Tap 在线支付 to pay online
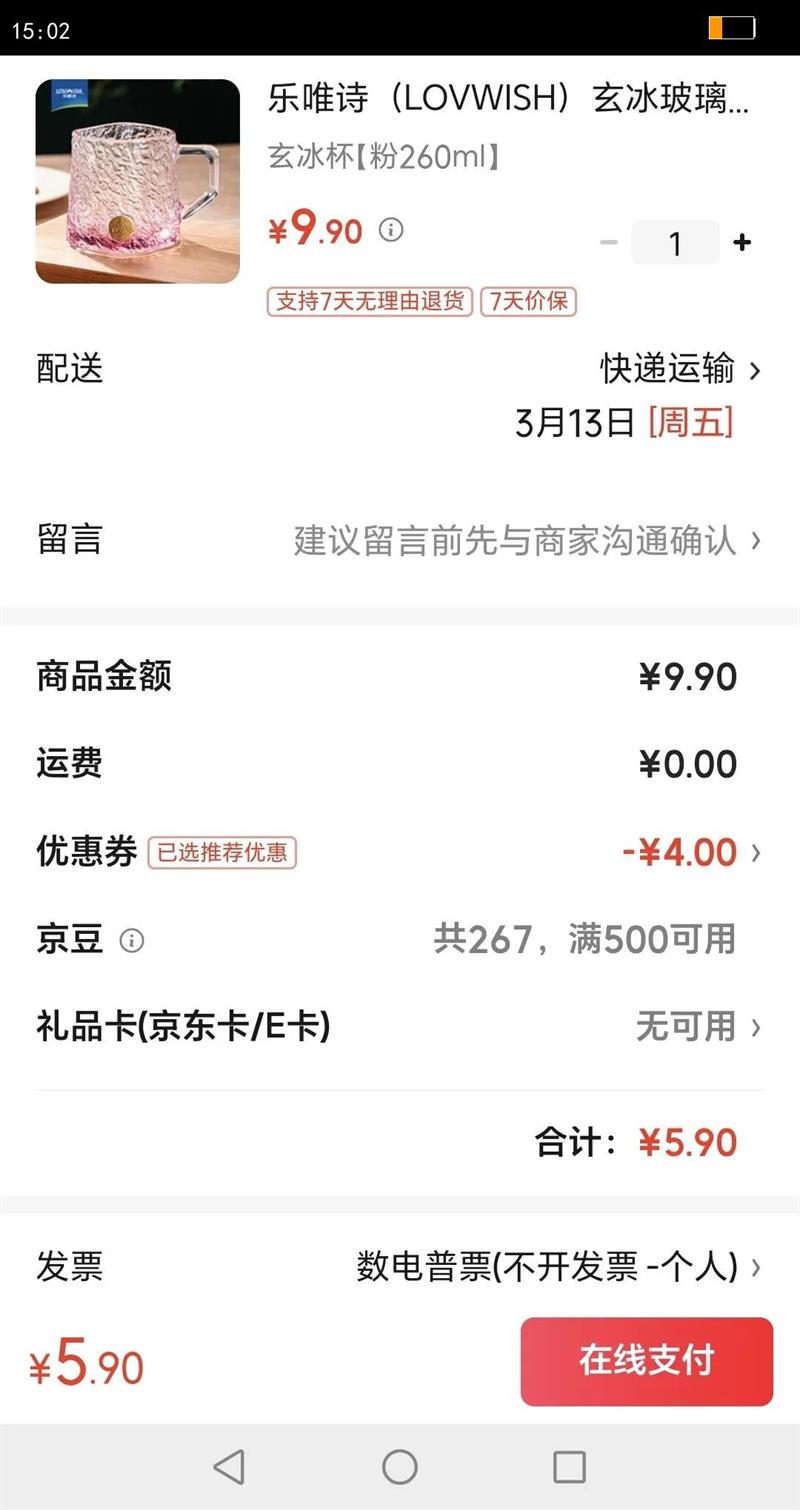Image resolution: width=800 pixels, height=1510 pixels. tap(646, 1361)
